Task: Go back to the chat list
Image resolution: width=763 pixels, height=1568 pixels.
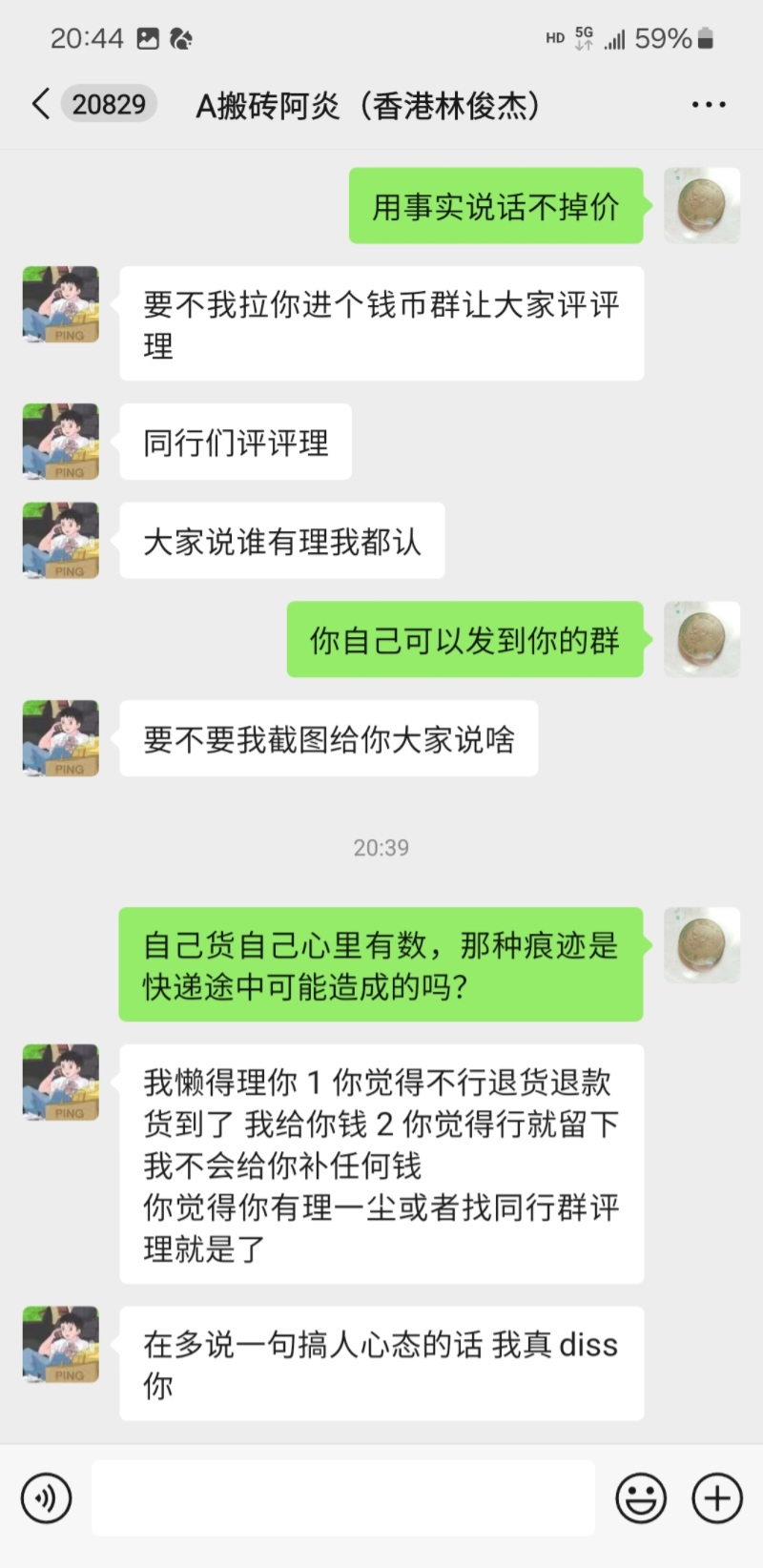Action: pyautogui.click(x=40, y=104)
